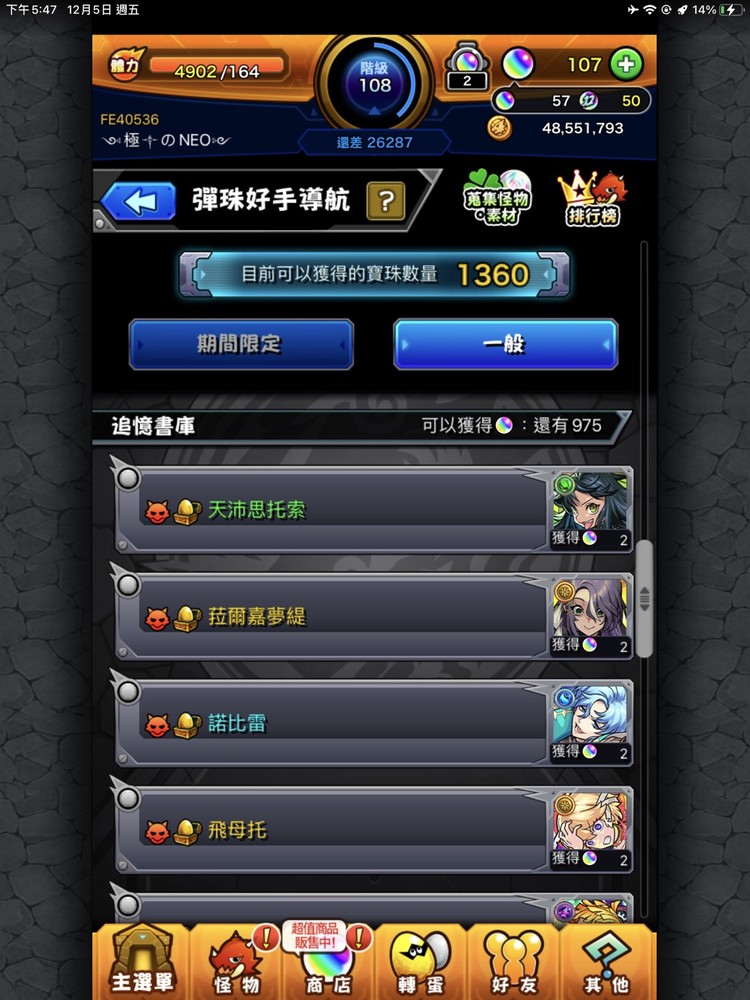
Task: Tap the green plus to buy orbs
Action: (x=626, y=65)
